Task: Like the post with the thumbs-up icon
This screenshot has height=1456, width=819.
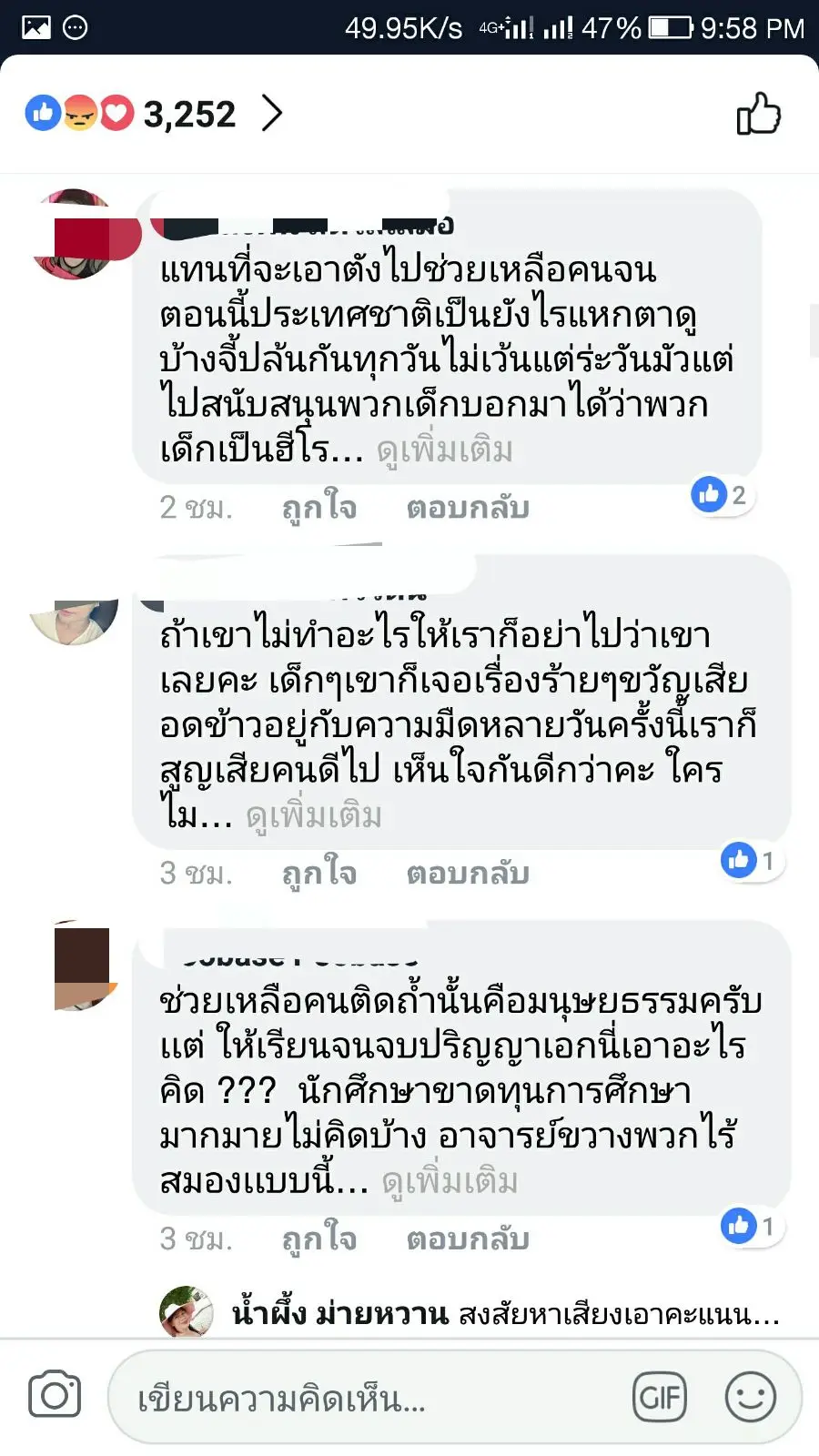Action: pos(758,115)
